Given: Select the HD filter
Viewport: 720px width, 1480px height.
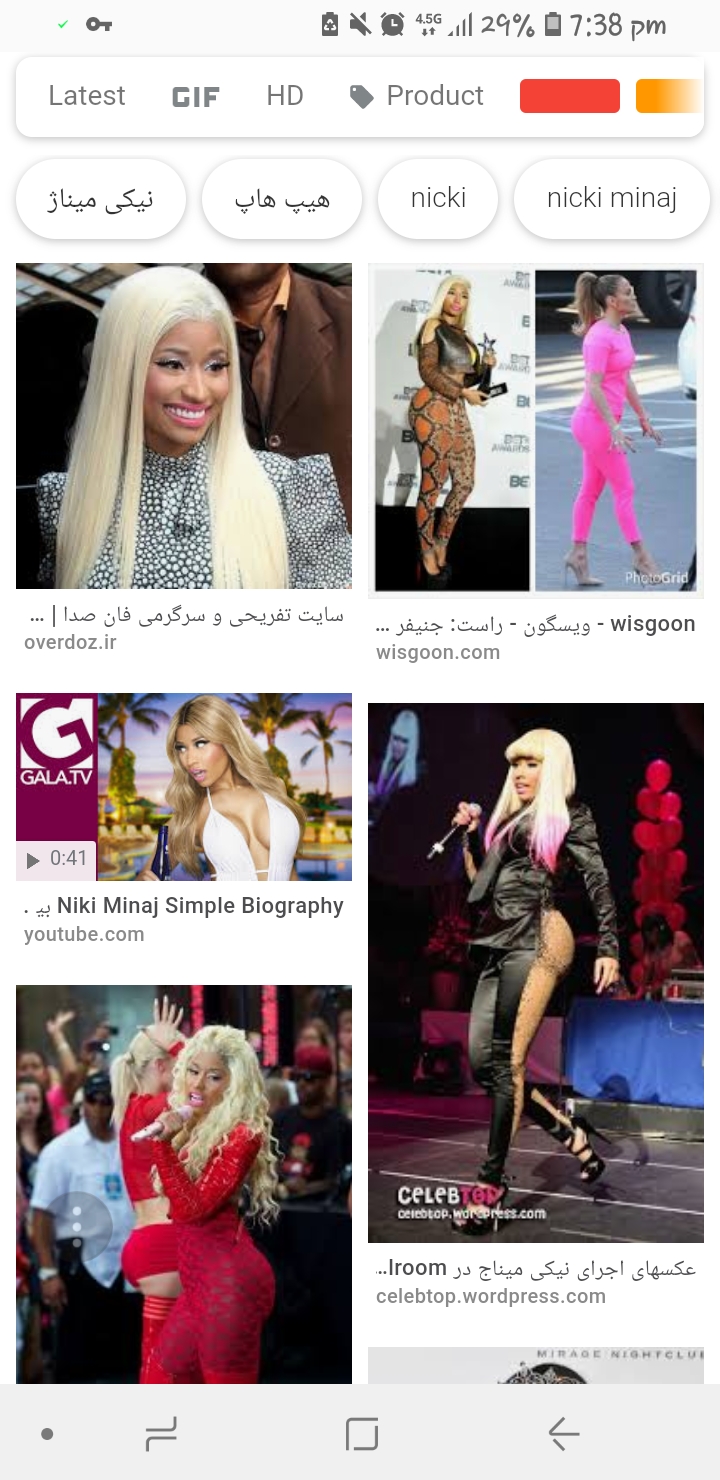Looking at the screenshot, I should 285,96.
